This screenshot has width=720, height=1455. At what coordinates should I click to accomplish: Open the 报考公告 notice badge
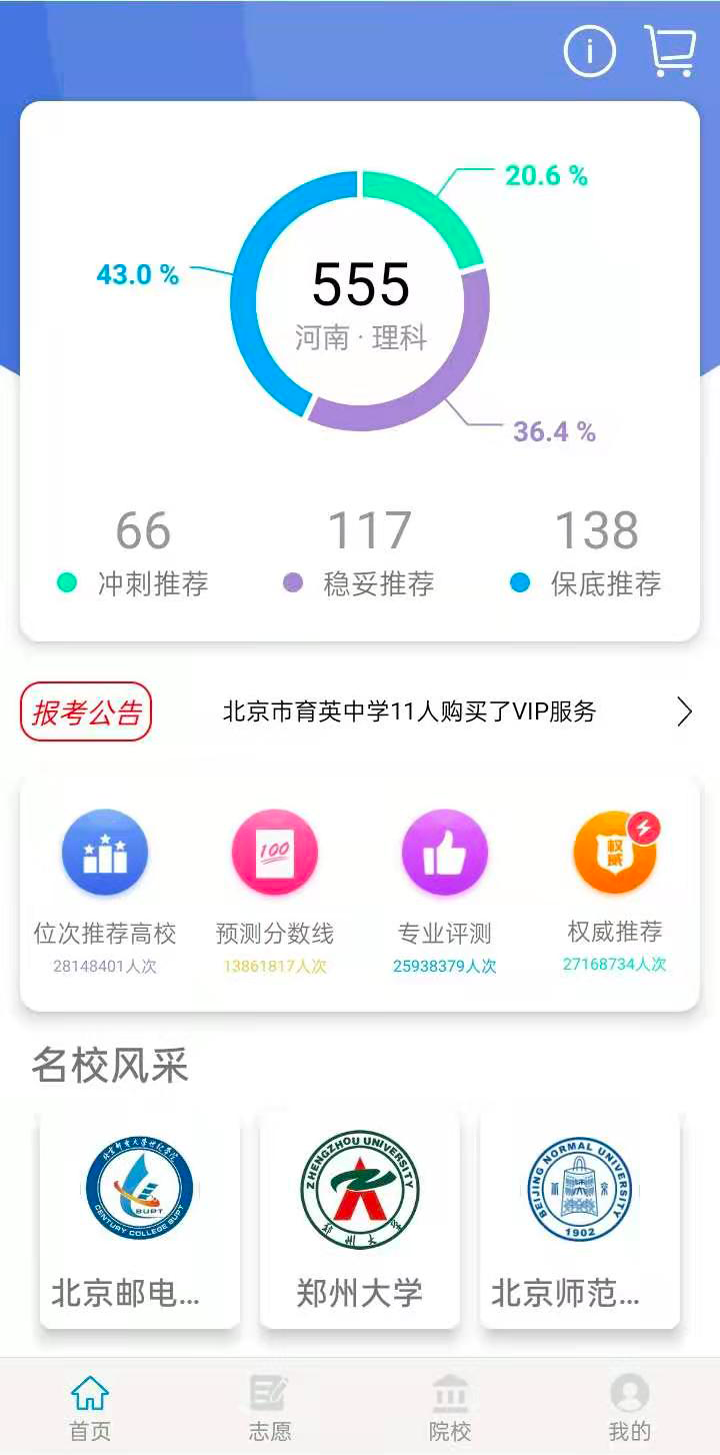tap(85, 710)
